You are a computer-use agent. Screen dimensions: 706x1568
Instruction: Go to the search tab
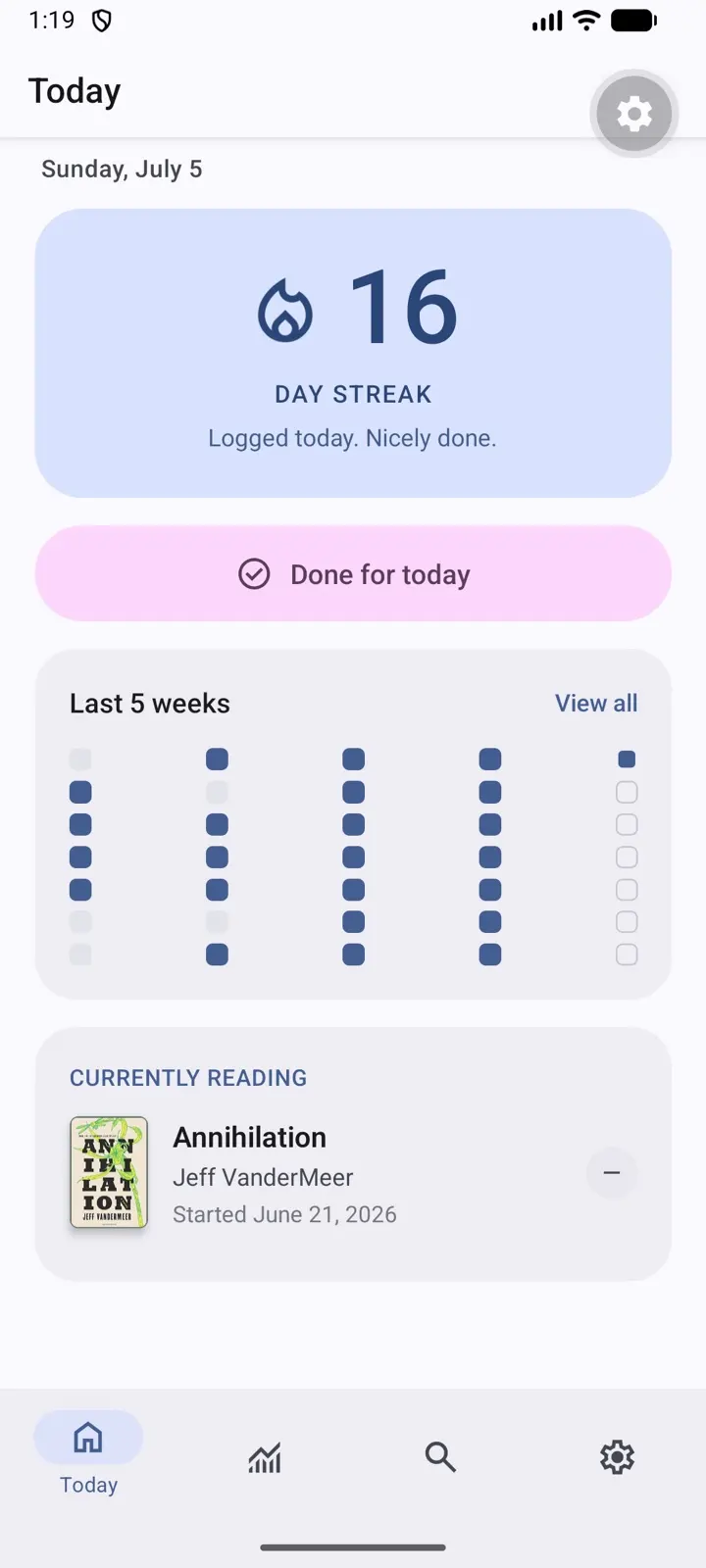[x=440, y=1457]
